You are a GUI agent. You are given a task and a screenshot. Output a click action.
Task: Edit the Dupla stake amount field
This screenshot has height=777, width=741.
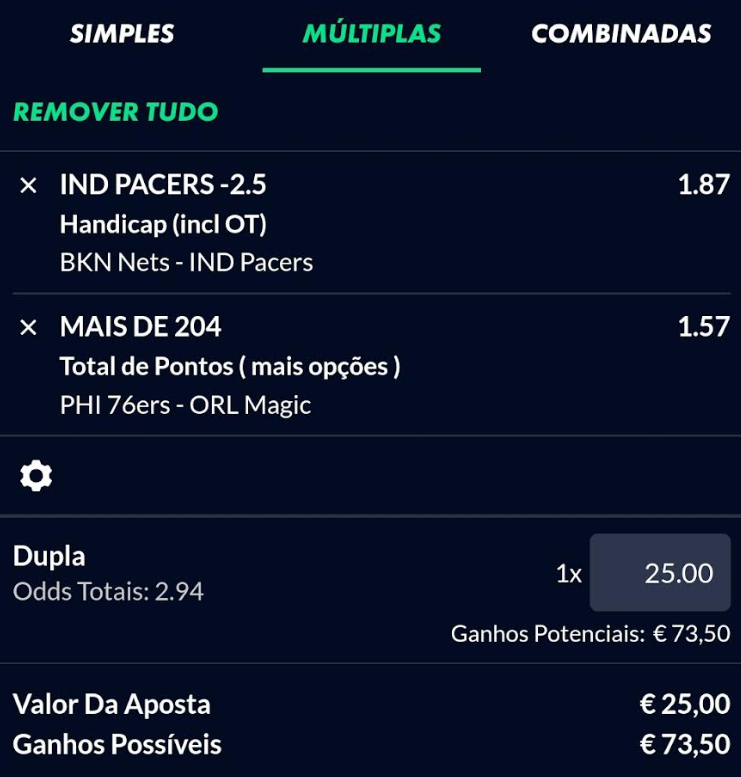tap(660, 573)
